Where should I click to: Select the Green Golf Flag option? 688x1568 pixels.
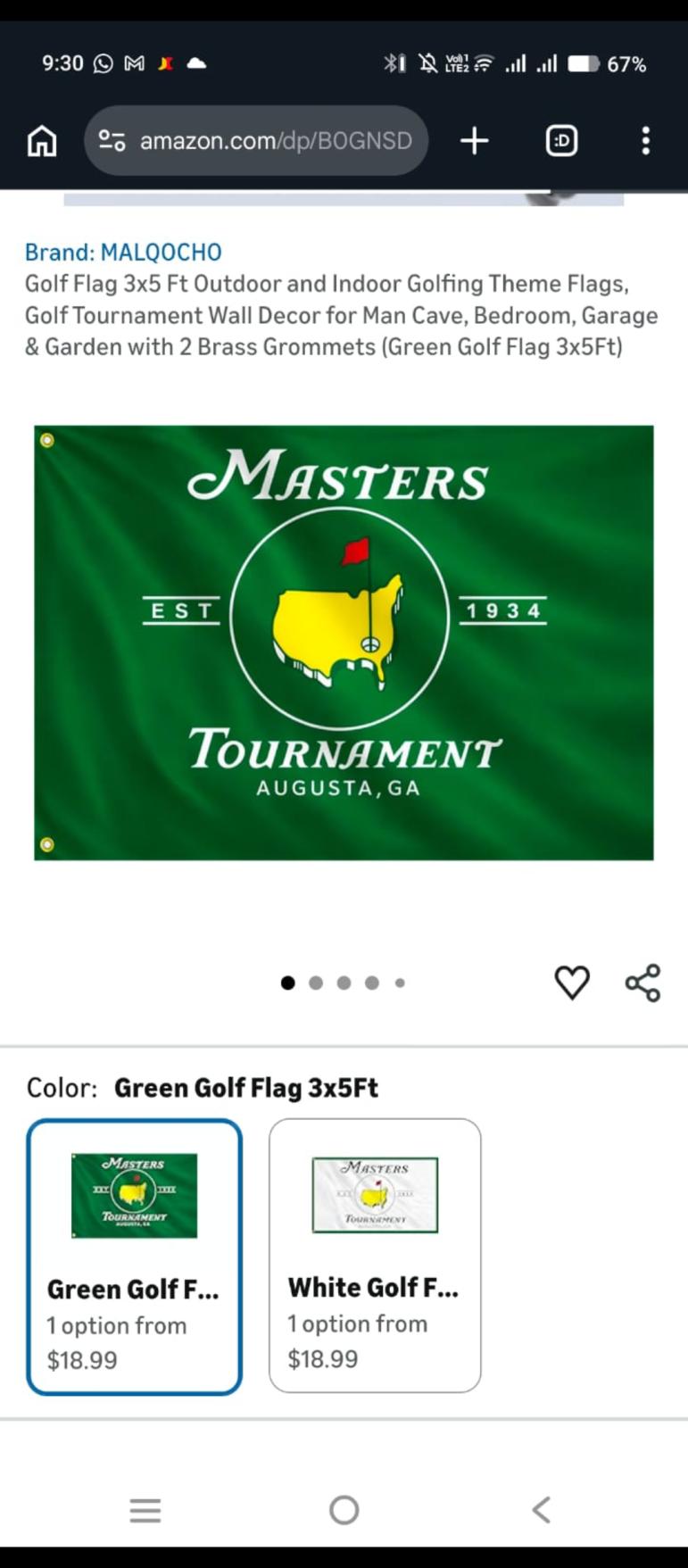tap(134, 1256)
